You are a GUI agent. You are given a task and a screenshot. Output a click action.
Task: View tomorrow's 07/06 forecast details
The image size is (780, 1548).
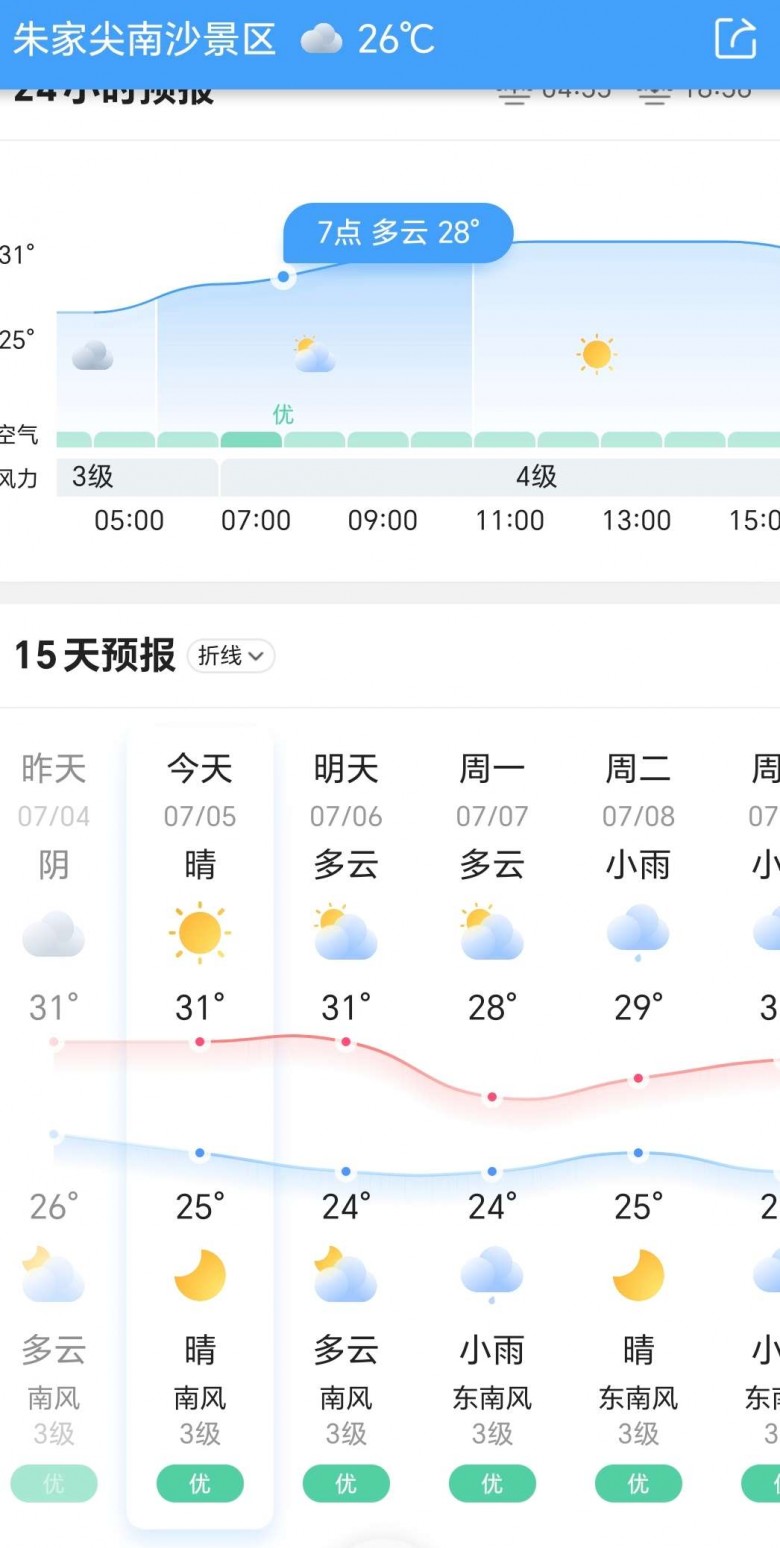coord(346,1127)
